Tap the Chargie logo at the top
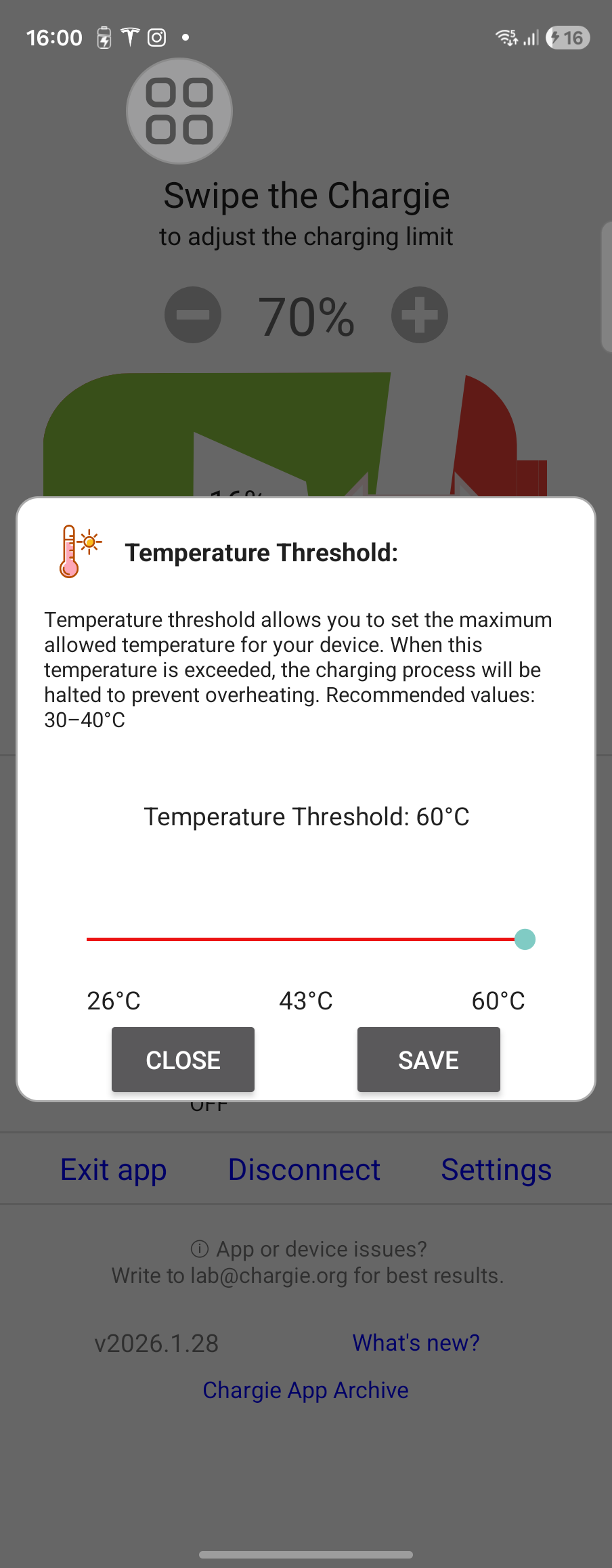 coord(179,110)
